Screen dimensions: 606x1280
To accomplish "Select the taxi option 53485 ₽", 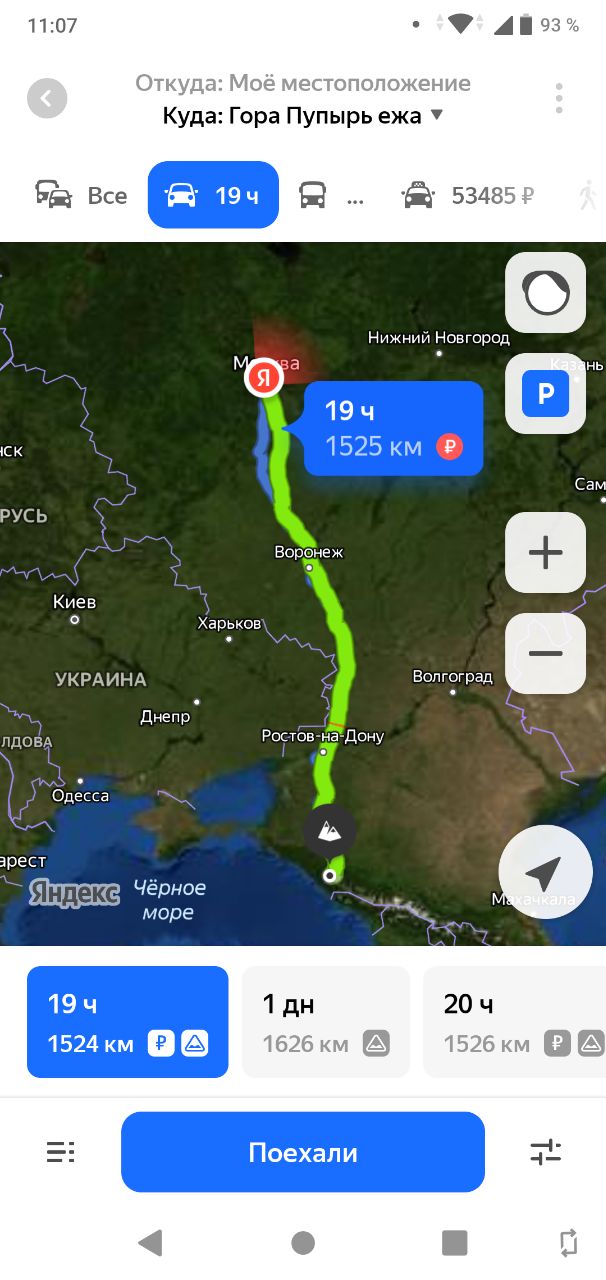I will coord(467,195).
